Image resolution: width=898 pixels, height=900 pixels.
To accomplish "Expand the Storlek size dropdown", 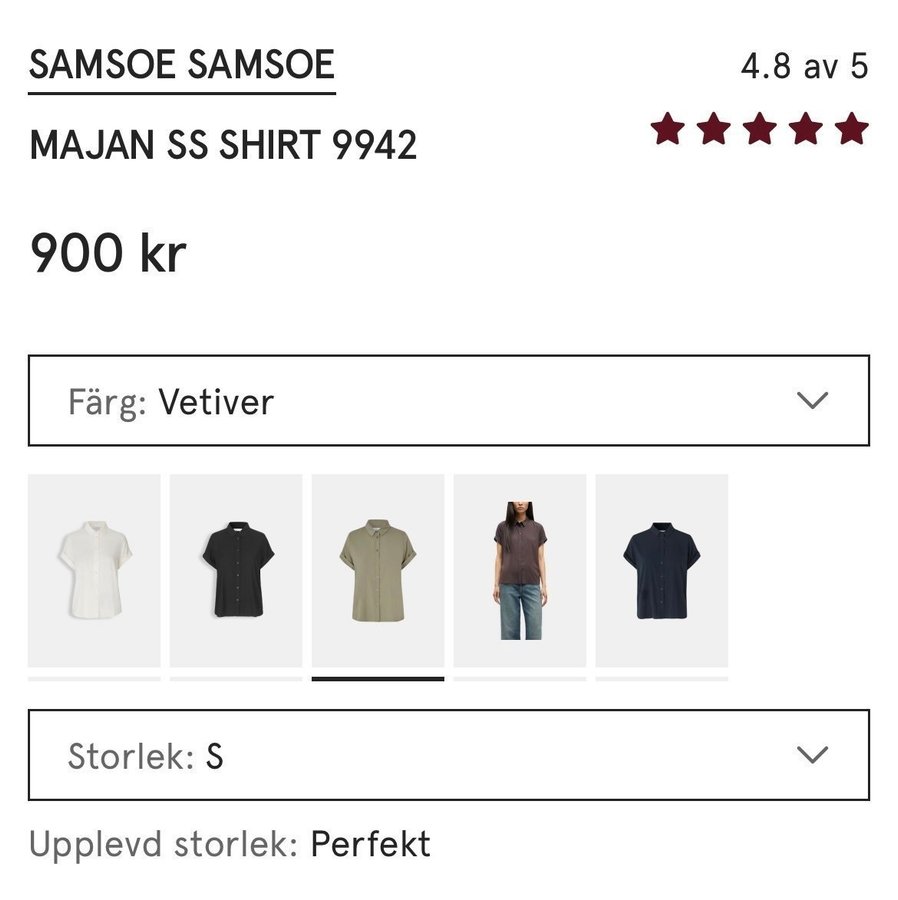I will point(448,755).
